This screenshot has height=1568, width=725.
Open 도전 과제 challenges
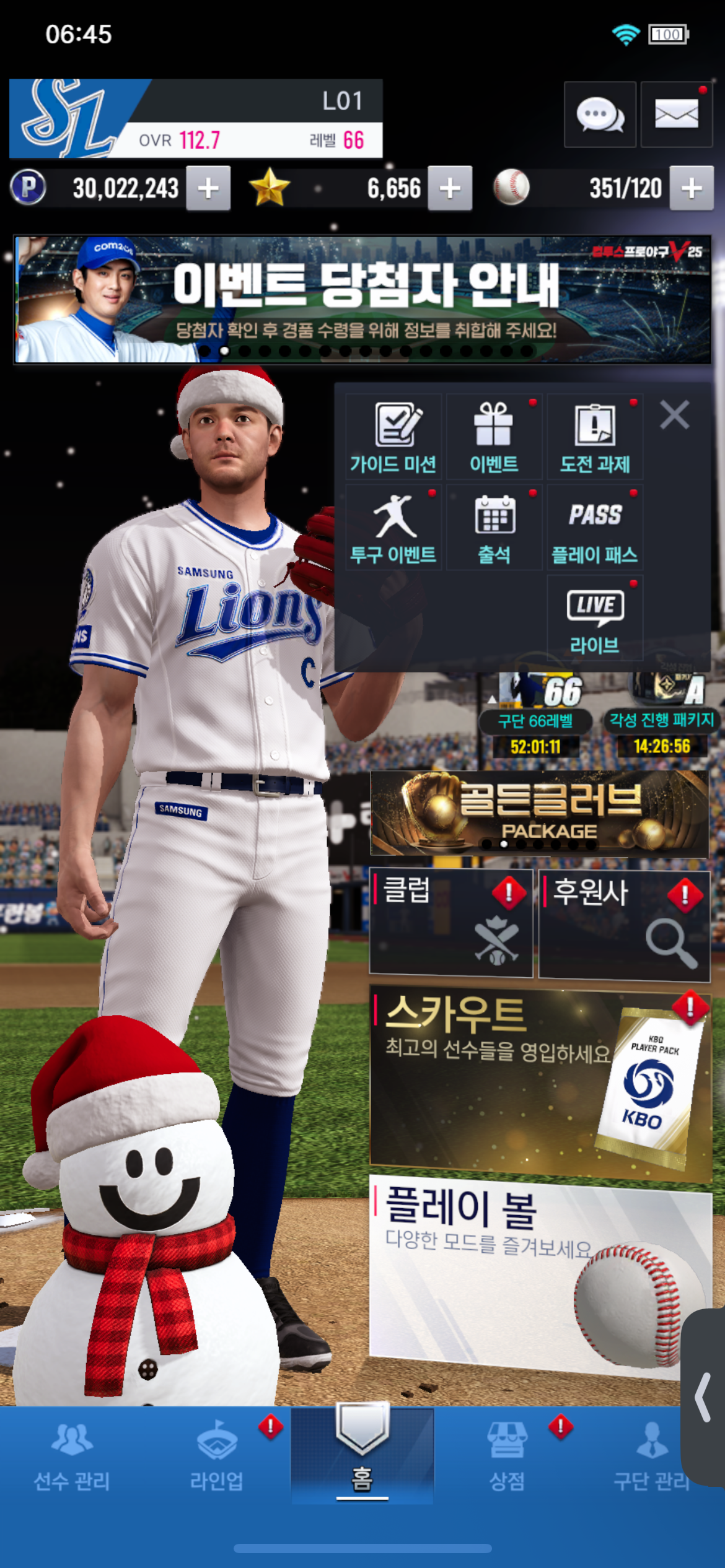click(x=594, y=437)
